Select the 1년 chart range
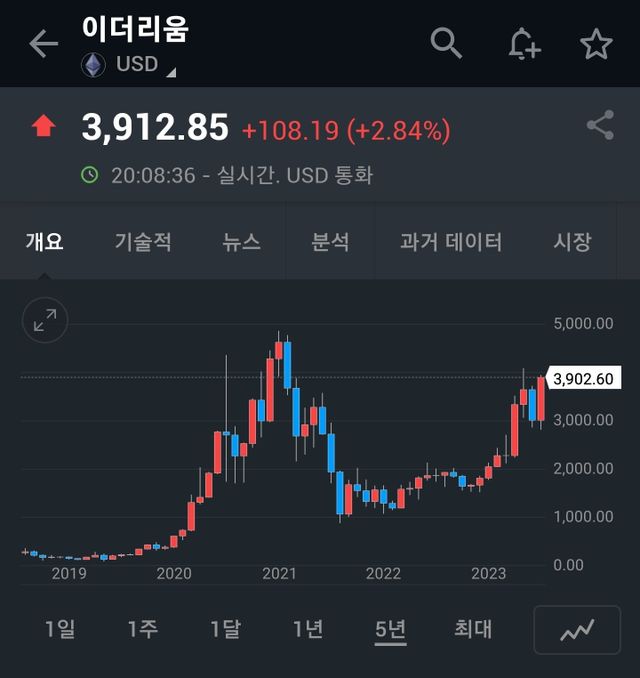Screen dimensions: 640x678 tap(308, 629)
